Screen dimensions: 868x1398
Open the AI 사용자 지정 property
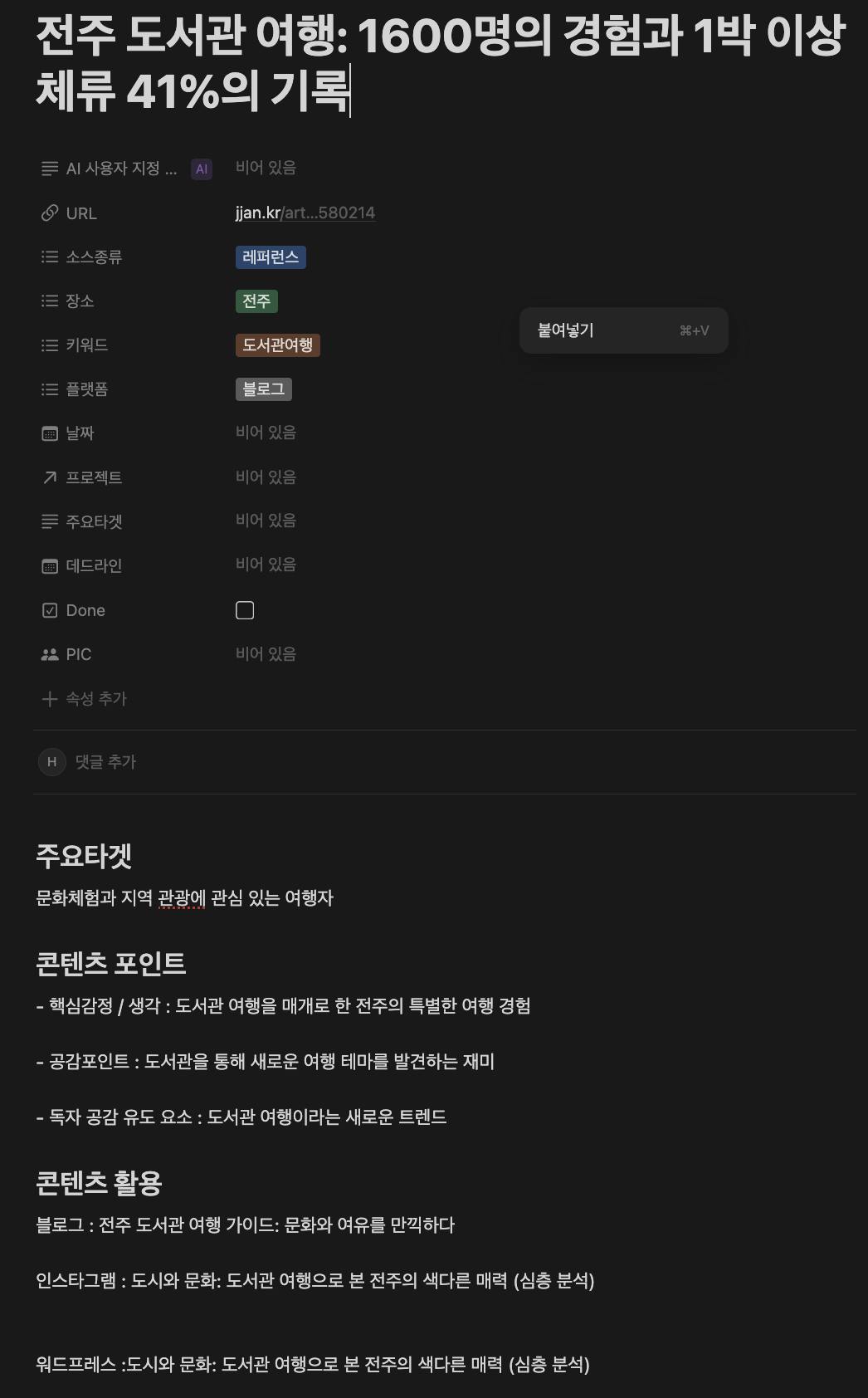pyautogui.click(x=121, y=169)
